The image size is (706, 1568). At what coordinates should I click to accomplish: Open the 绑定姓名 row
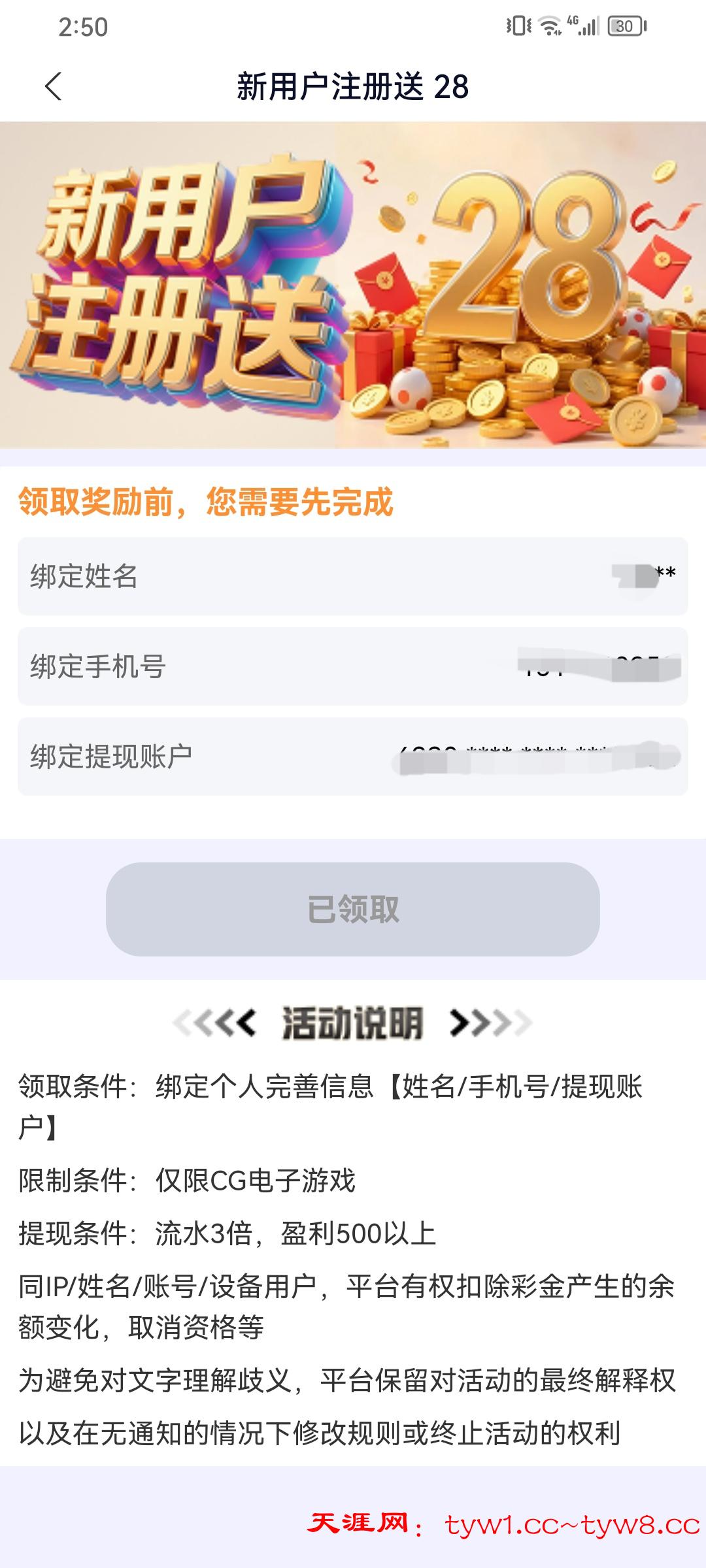tap(353, 576)
